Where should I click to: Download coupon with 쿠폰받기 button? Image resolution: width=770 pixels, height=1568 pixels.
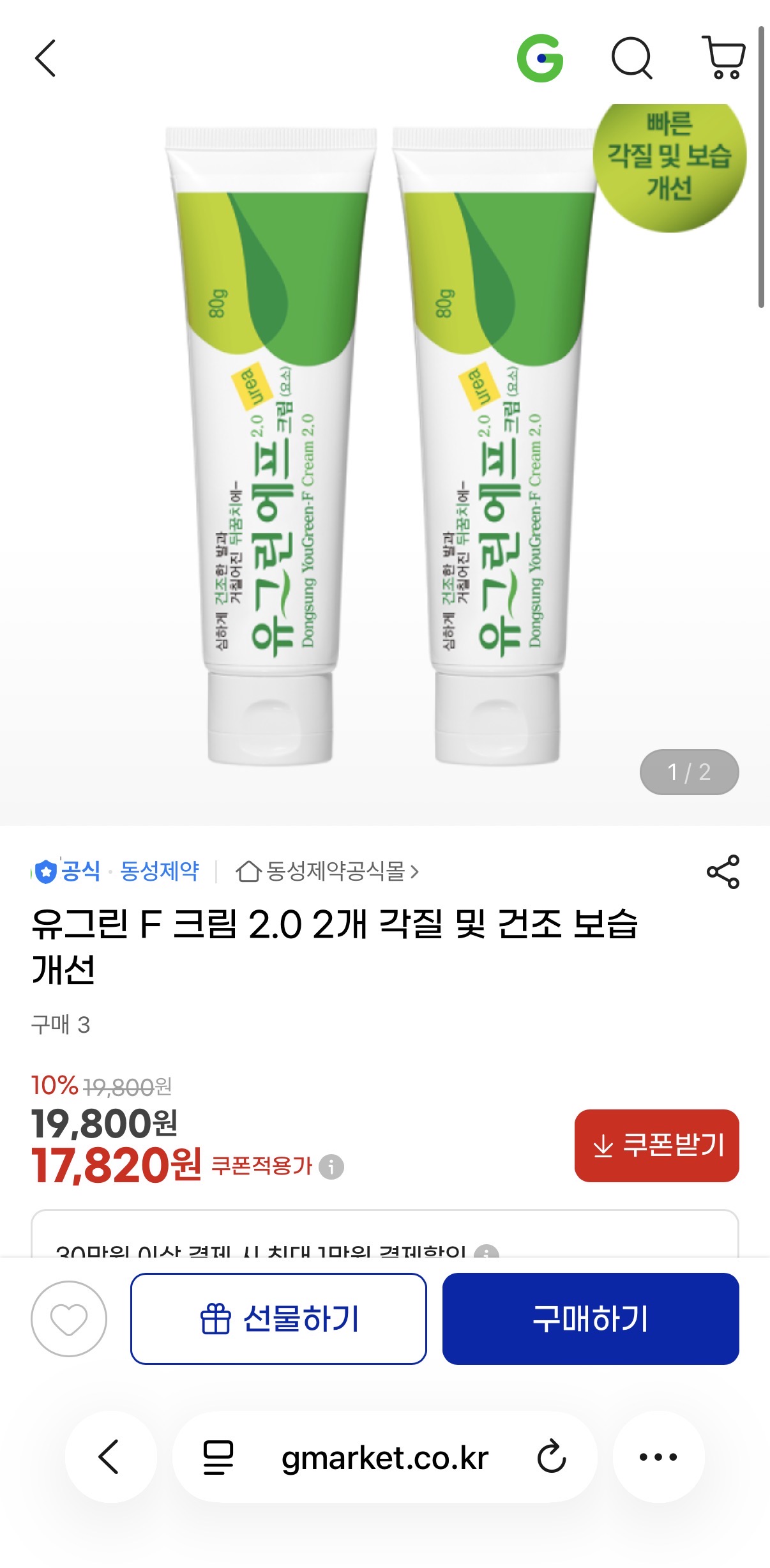[x=656, y=1146]
